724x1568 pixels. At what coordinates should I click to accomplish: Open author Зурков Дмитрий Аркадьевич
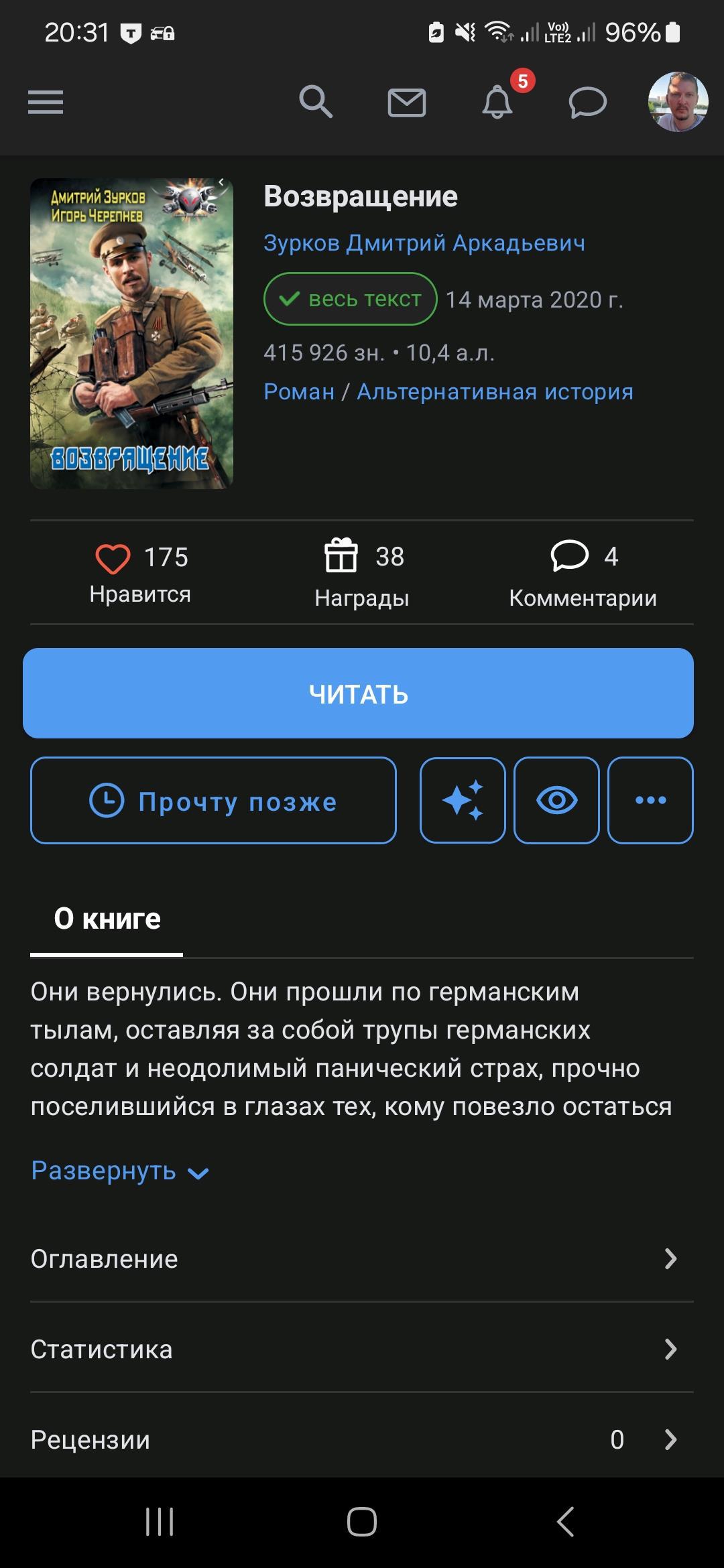click(x=424, y=243)
